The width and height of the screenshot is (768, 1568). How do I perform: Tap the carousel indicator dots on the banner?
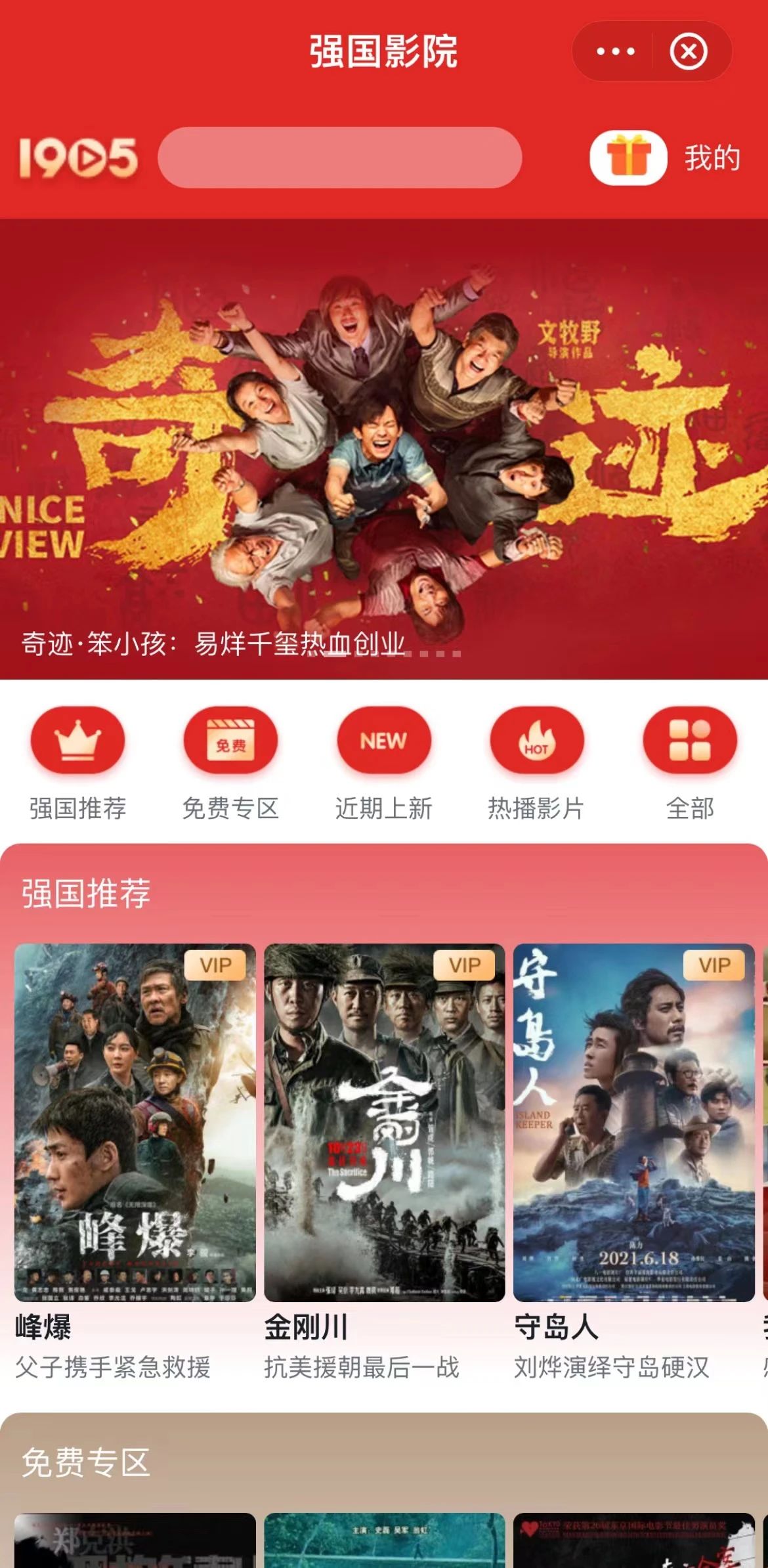coord(433,654)
